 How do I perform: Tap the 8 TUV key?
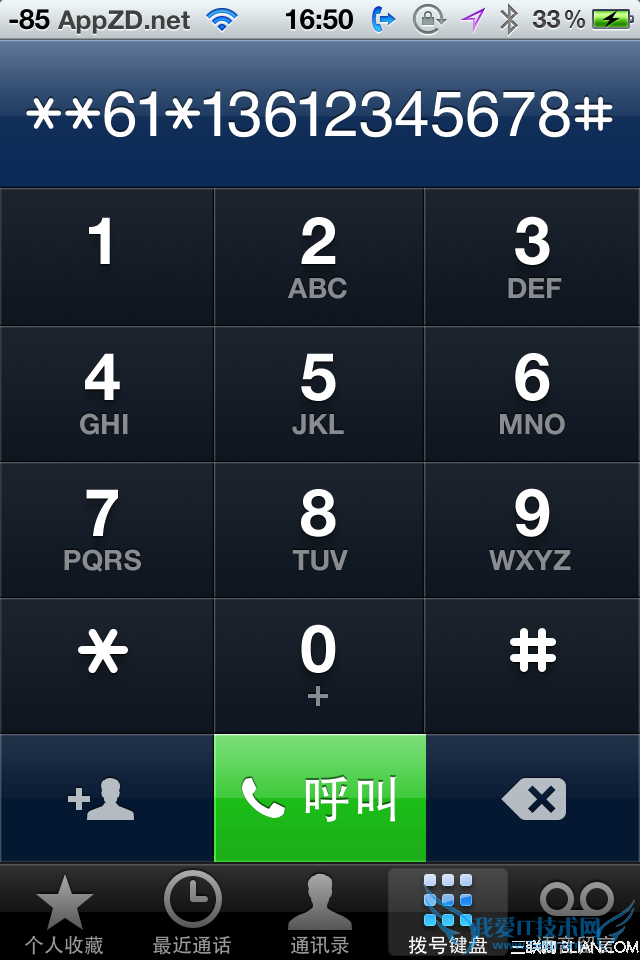click(x=319, y=530)
